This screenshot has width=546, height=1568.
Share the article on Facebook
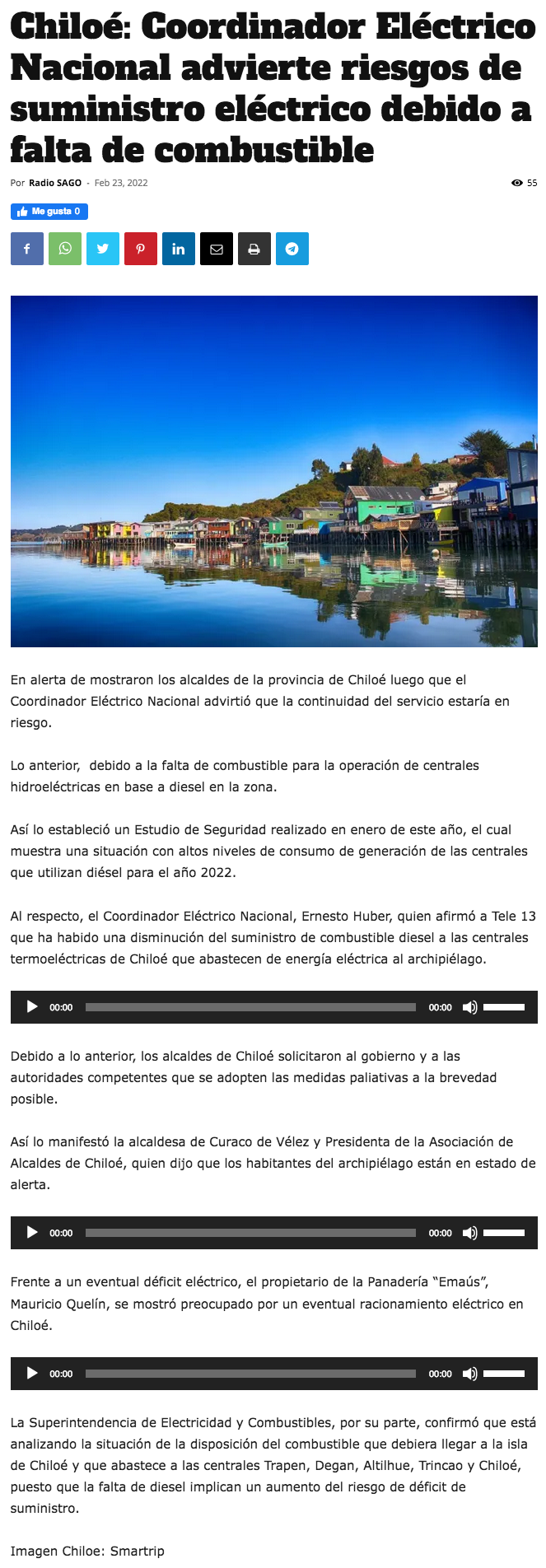coord(27,249)
